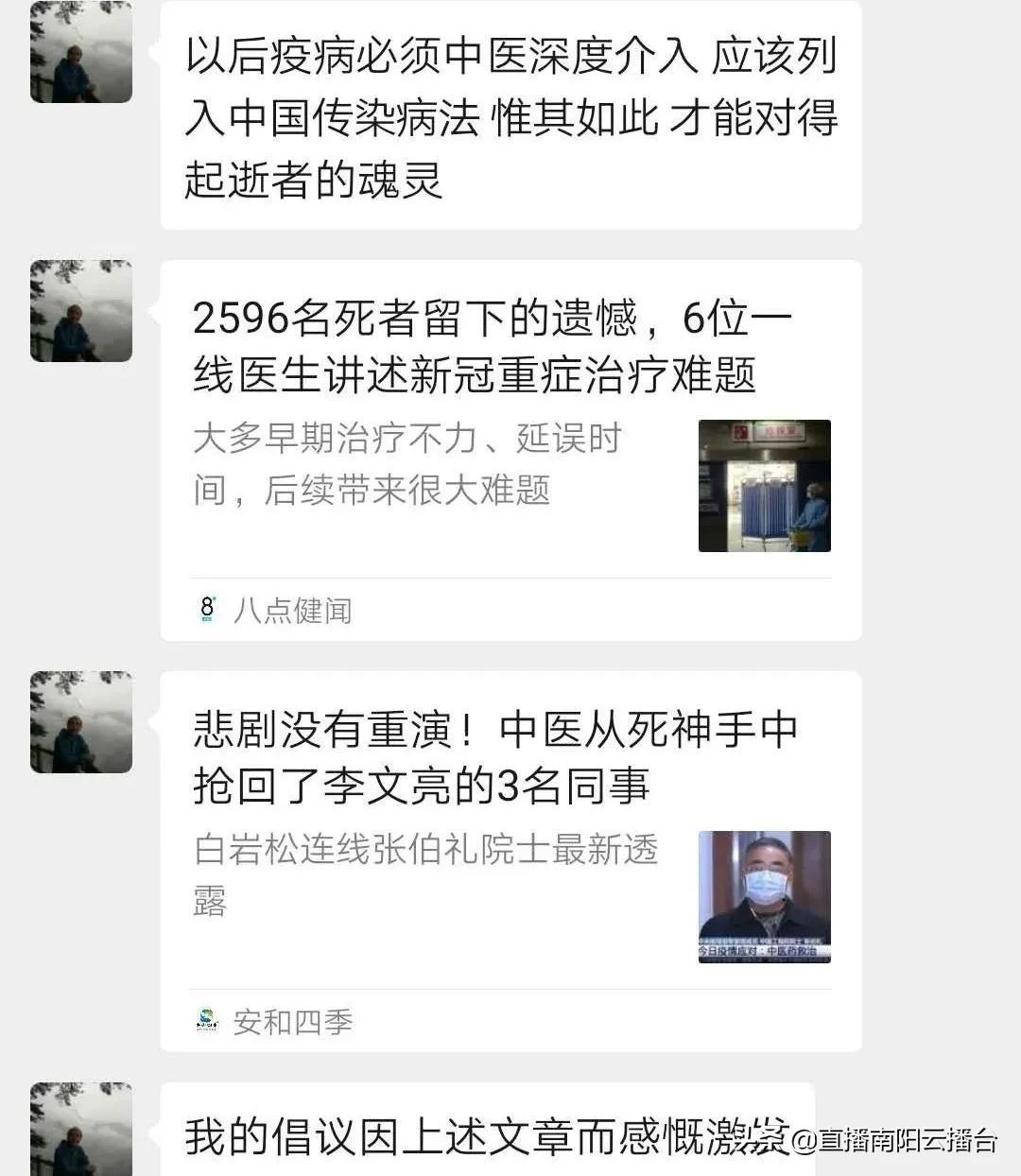
Task: Click the 大多早期治疗不力 description text
Action: click(407, 463)
